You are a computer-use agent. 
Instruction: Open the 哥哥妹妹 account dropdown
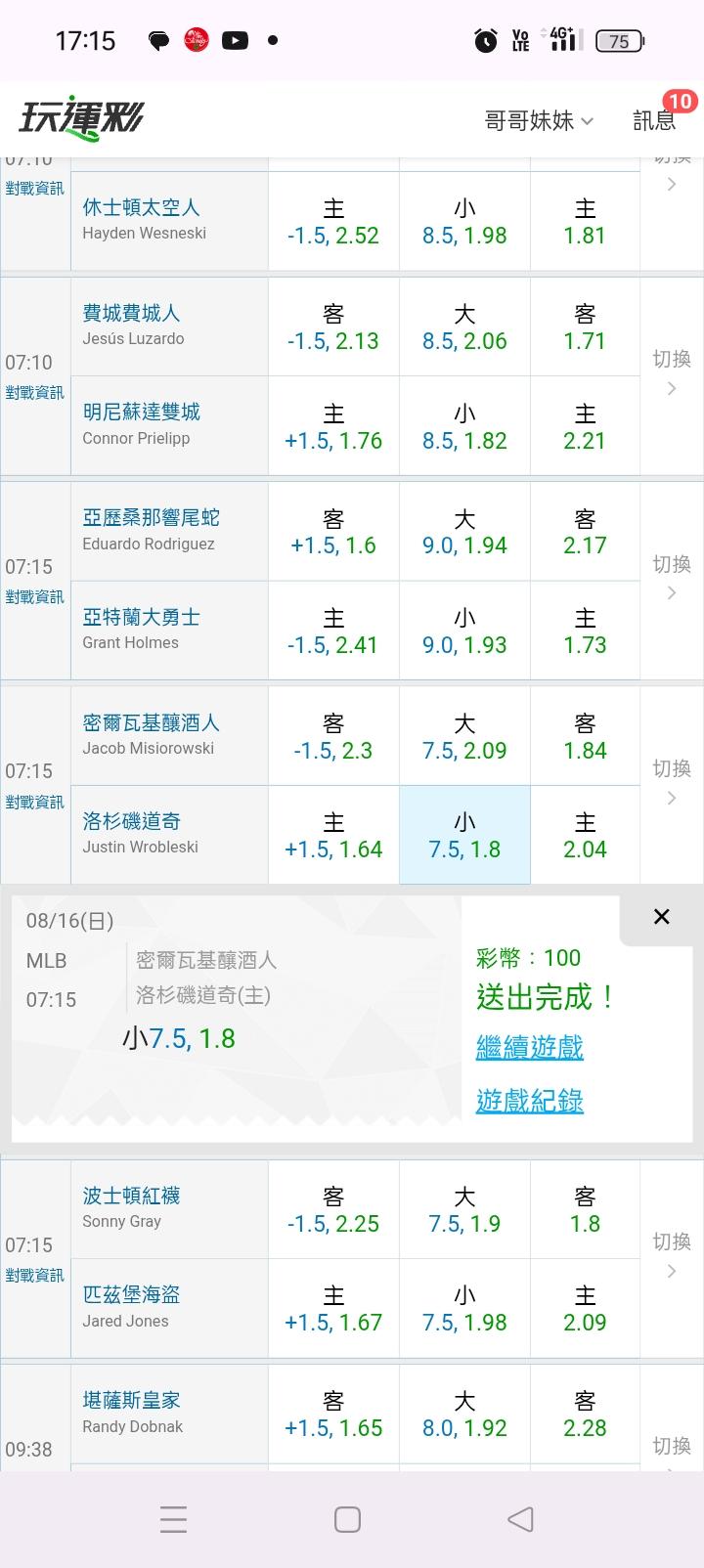(x=539, y=120)
